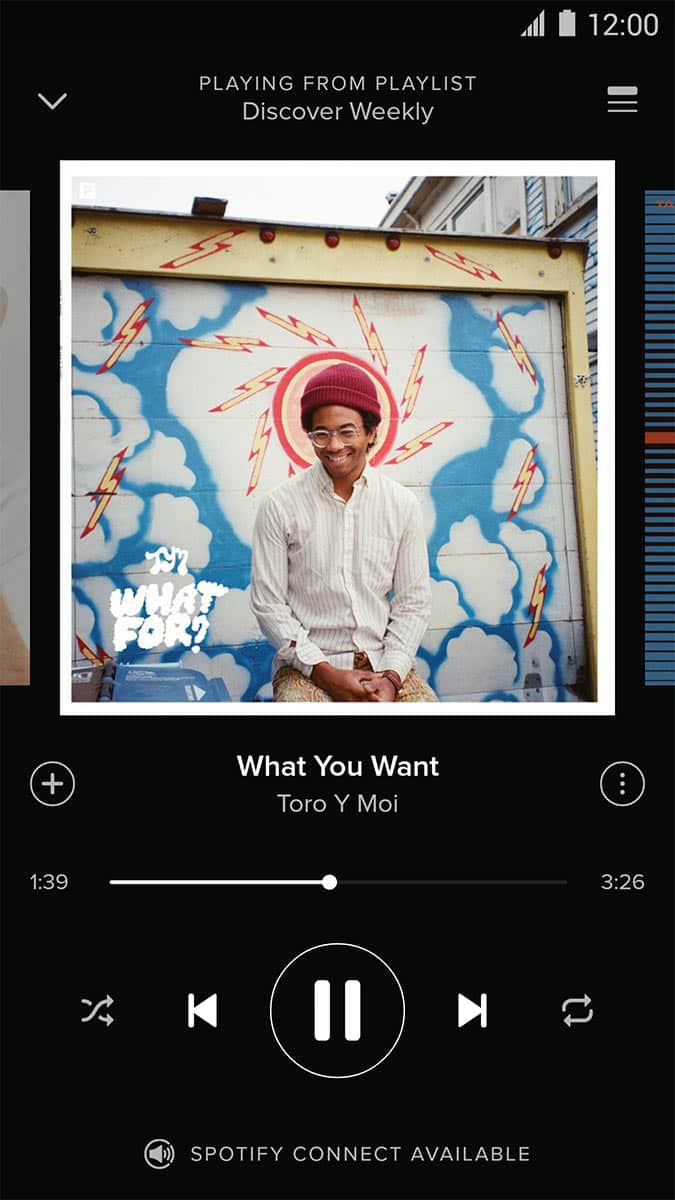Collapse the now playing view
The height and width of the screenshot is (1200, 675).
tap(52, 101)
